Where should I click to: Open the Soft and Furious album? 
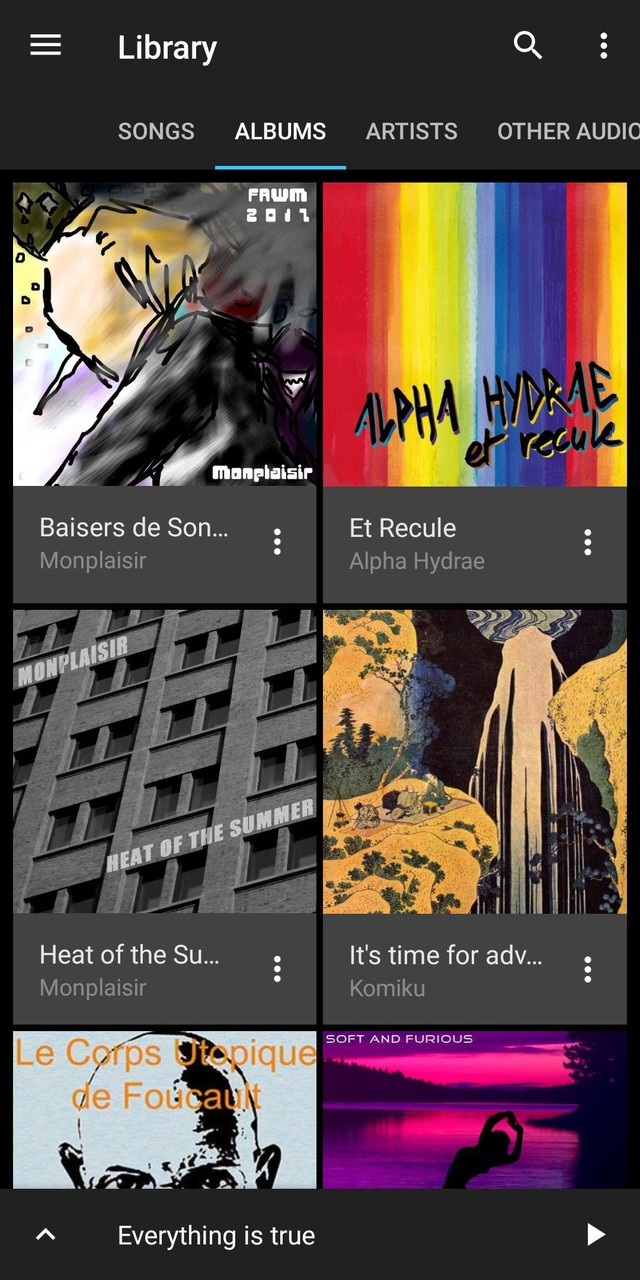[475, 1110]
